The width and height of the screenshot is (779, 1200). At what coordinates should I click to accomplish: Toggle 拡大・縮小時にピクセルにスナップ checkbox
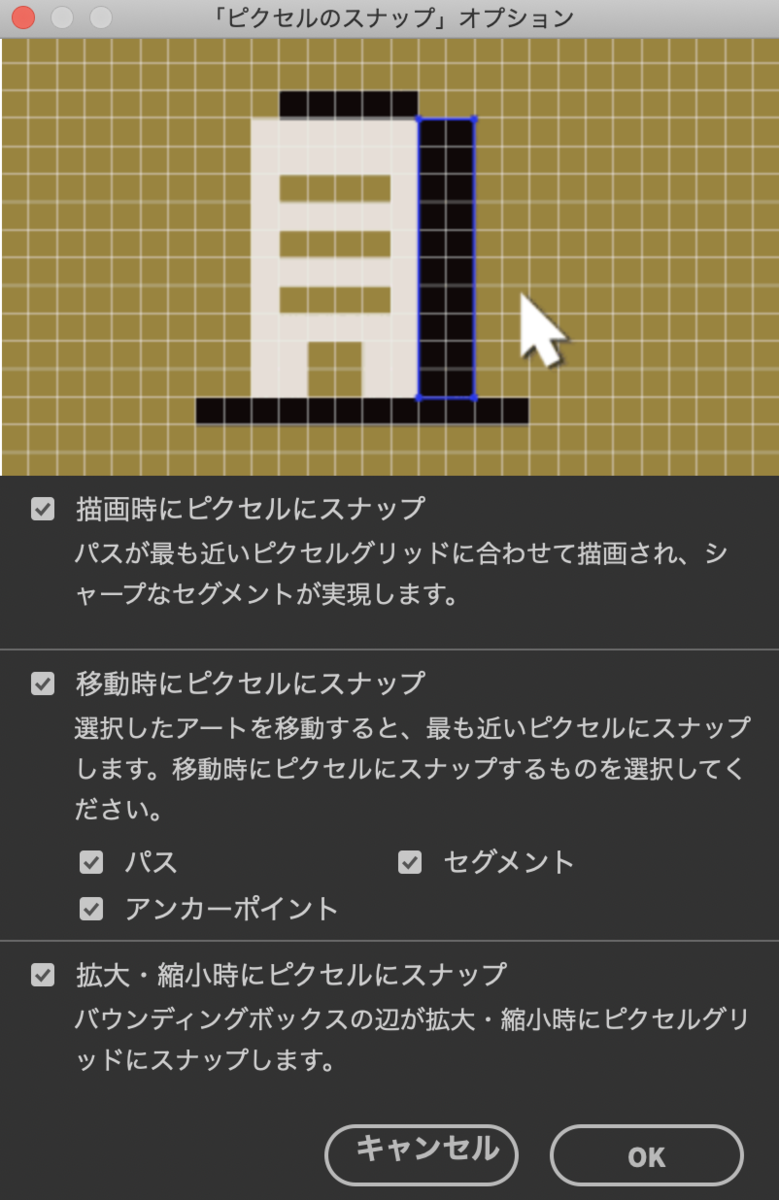coord(43,974)
